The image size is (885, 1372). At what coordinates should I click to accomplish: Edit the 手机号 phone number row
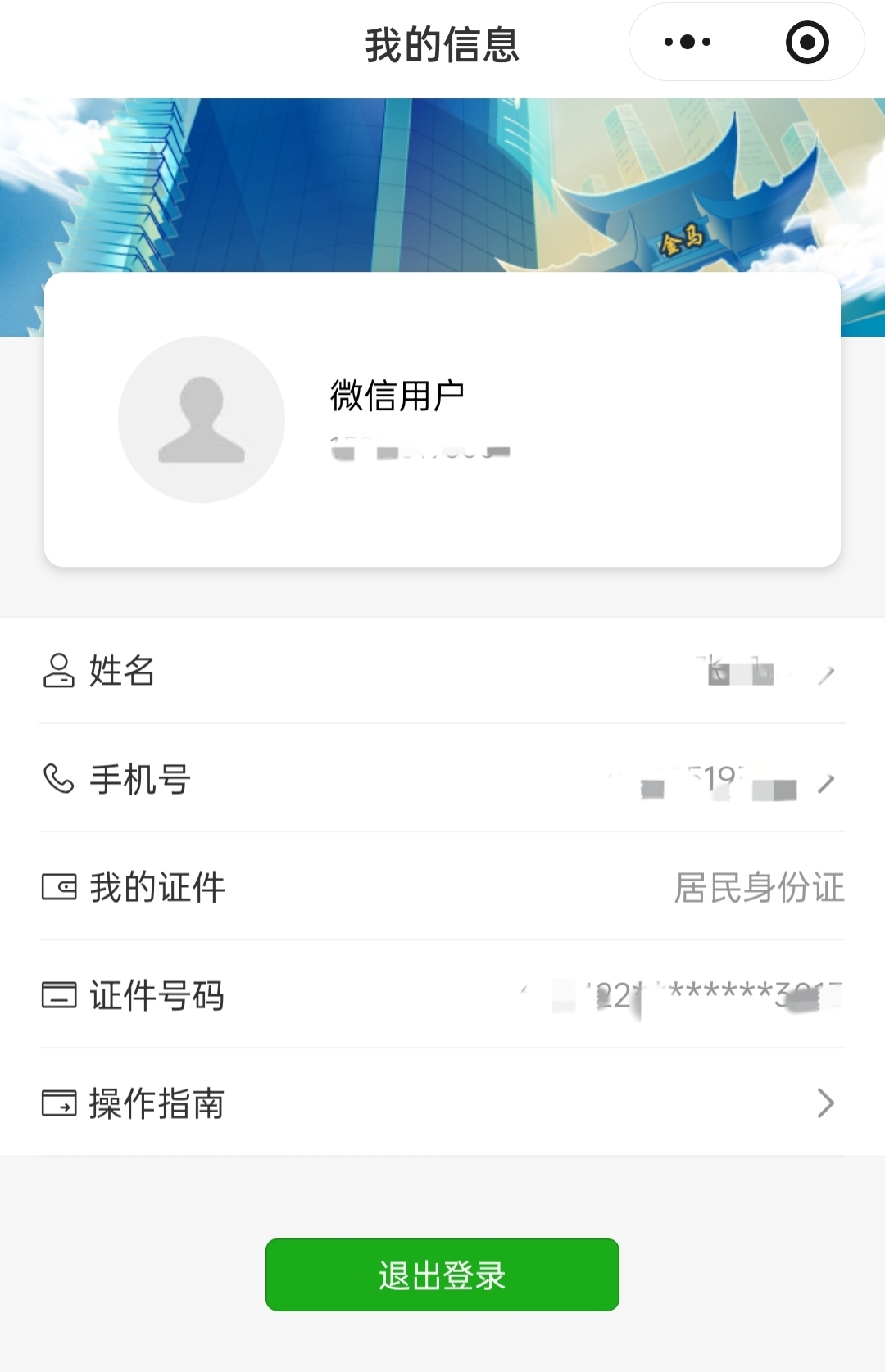tap(442, 779)
